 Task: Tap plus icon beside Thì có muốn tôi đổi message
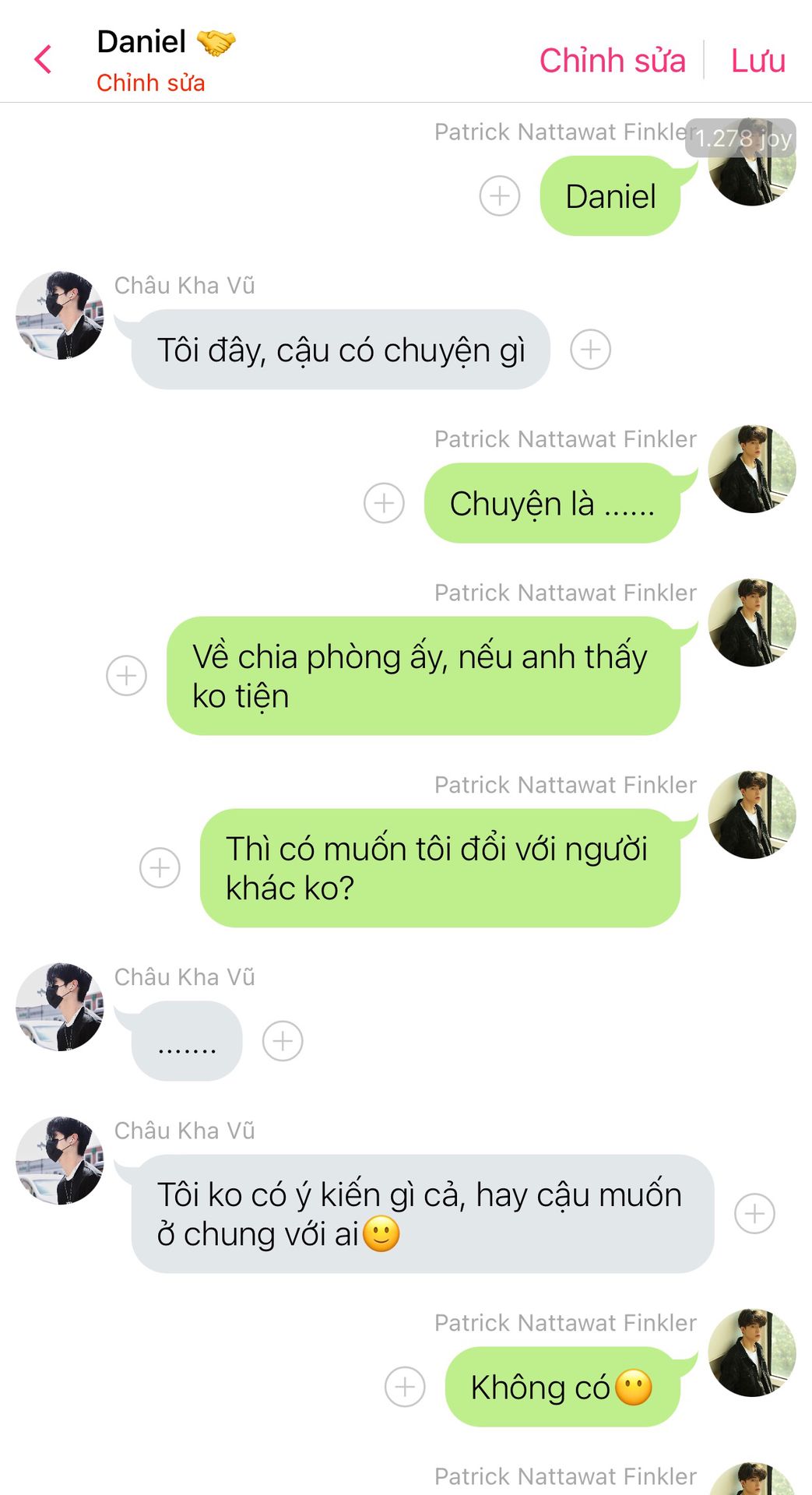160,867
